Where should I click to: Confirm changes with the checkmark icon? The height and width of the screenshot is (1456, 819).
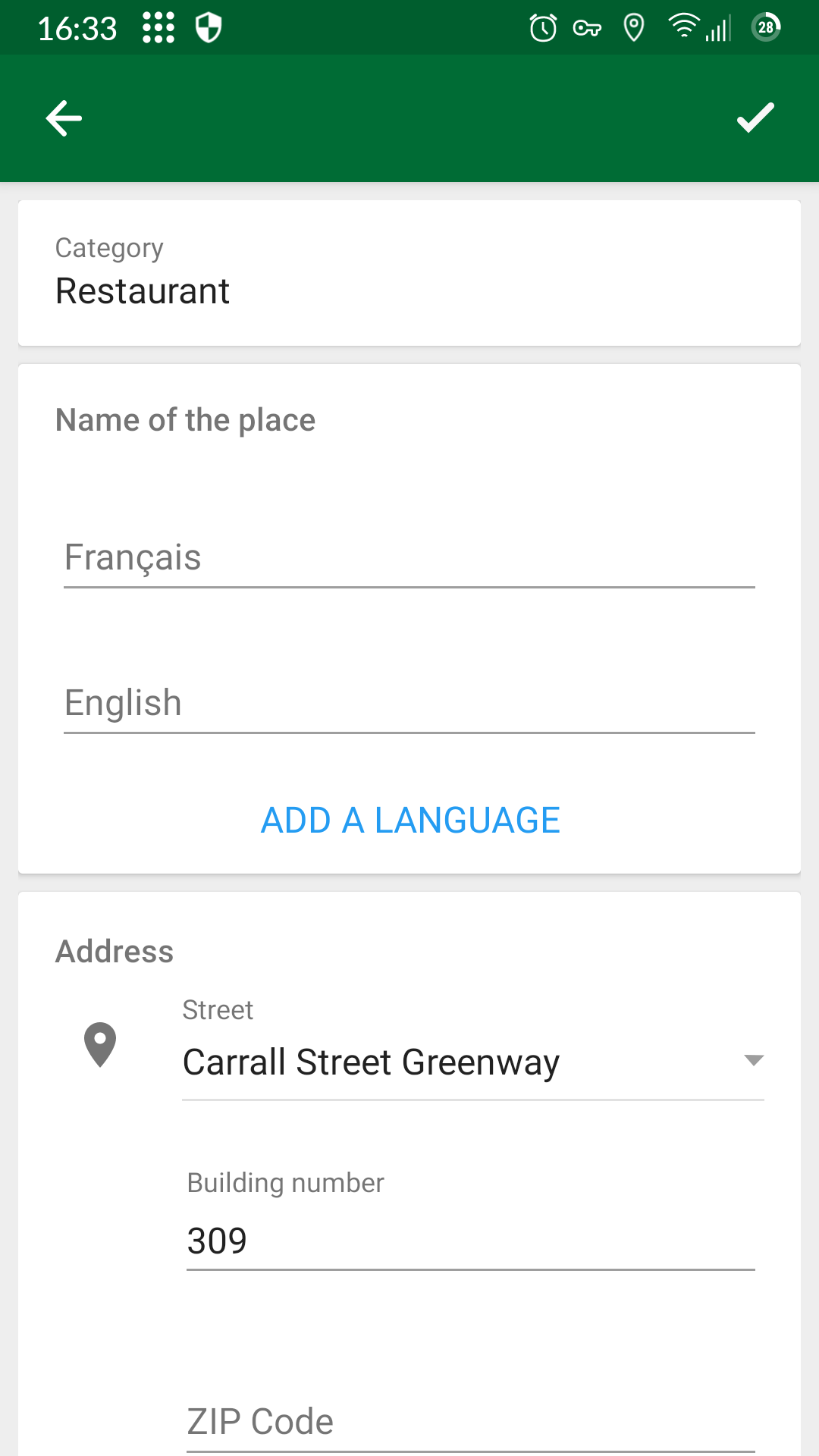click(x=755, y=118)
